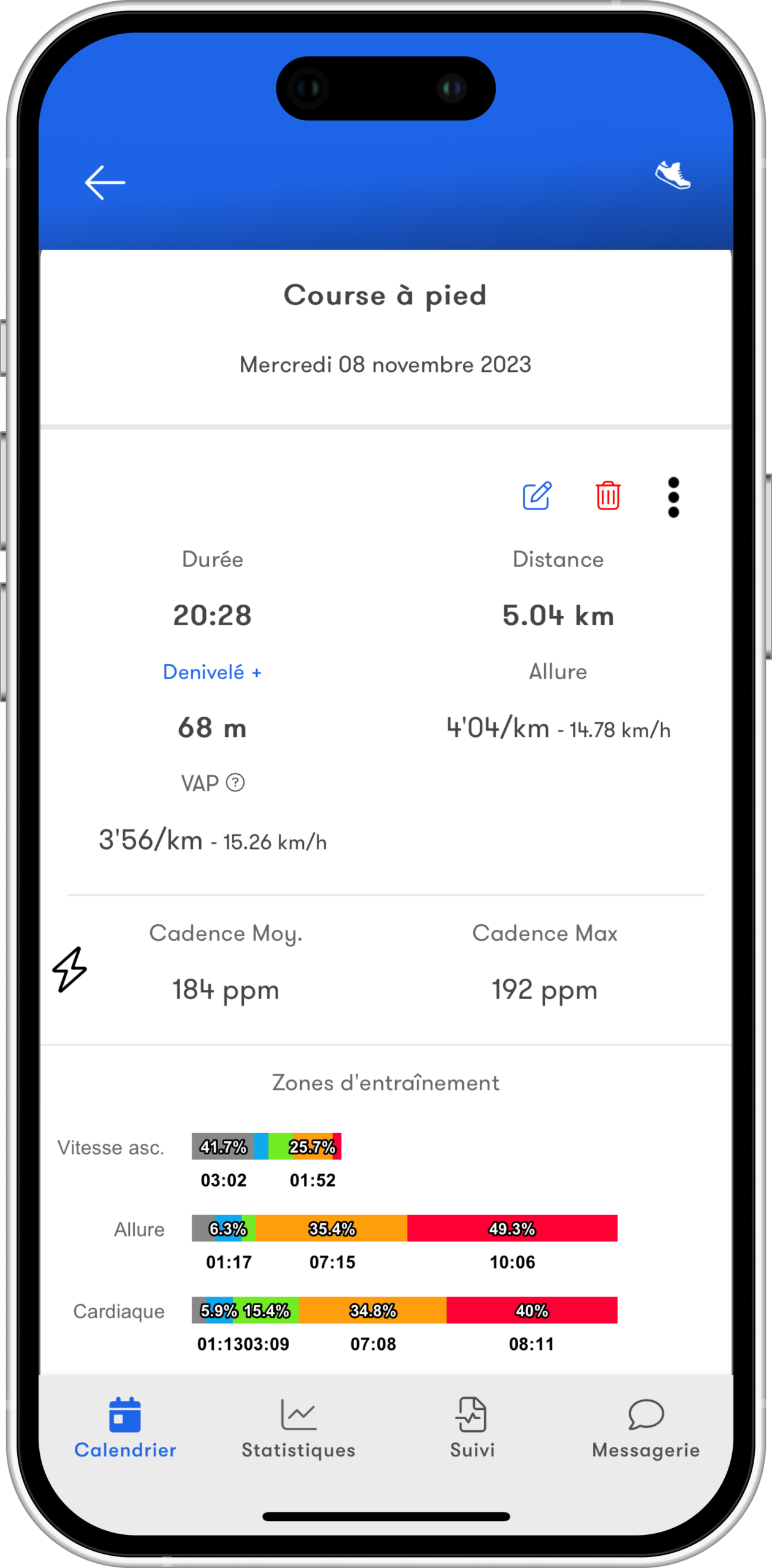Tap the lightning bolt icon
Image resolution: width=772 pixels, height=1568 pixels.
coord(70,969)
